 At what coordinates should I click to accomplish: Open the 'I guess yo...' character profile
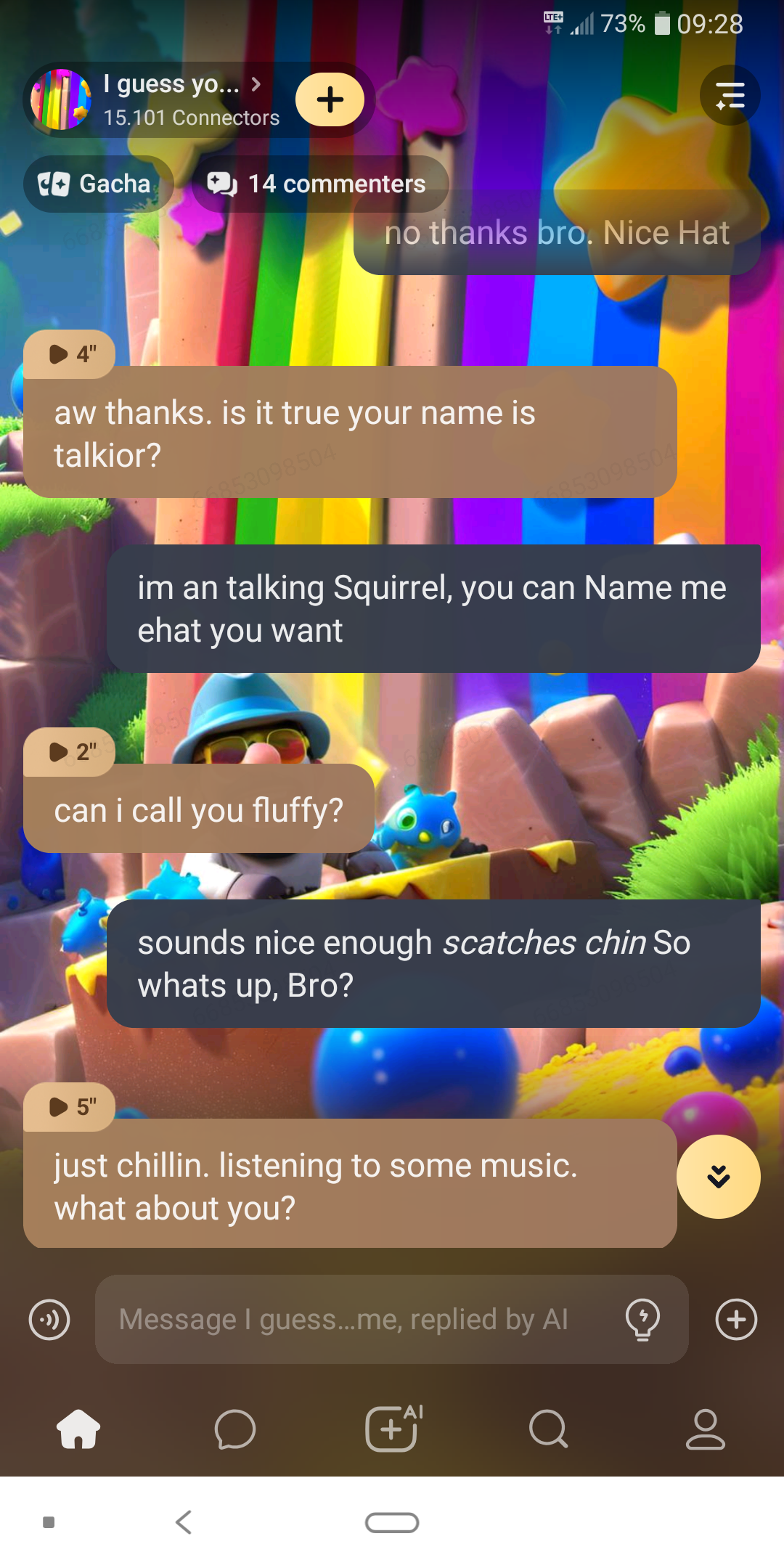171,99
